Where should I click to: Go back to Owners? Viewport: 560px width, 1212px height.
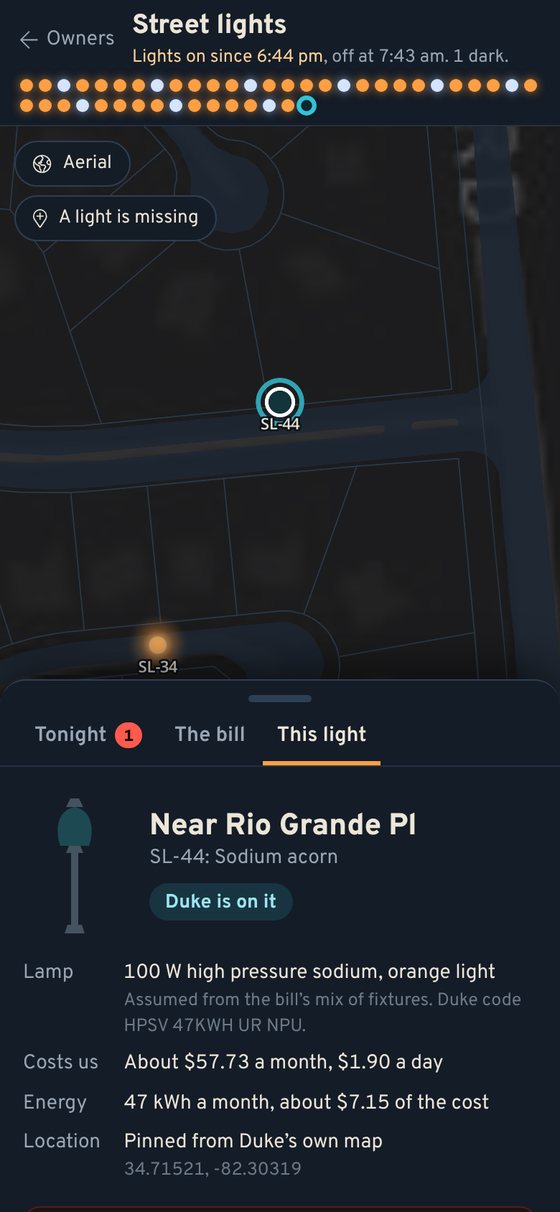coord(66,39)
